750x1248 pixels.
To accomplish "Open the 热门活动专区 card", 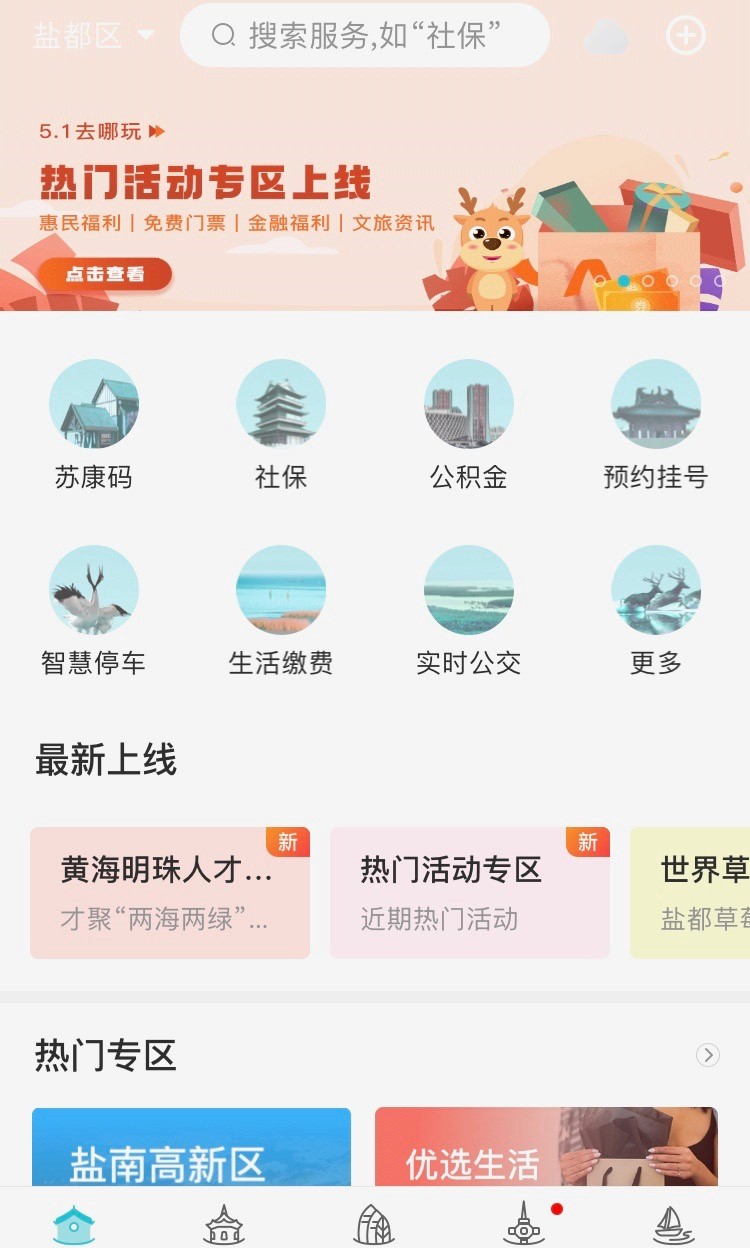I will [x=470, y=892].
